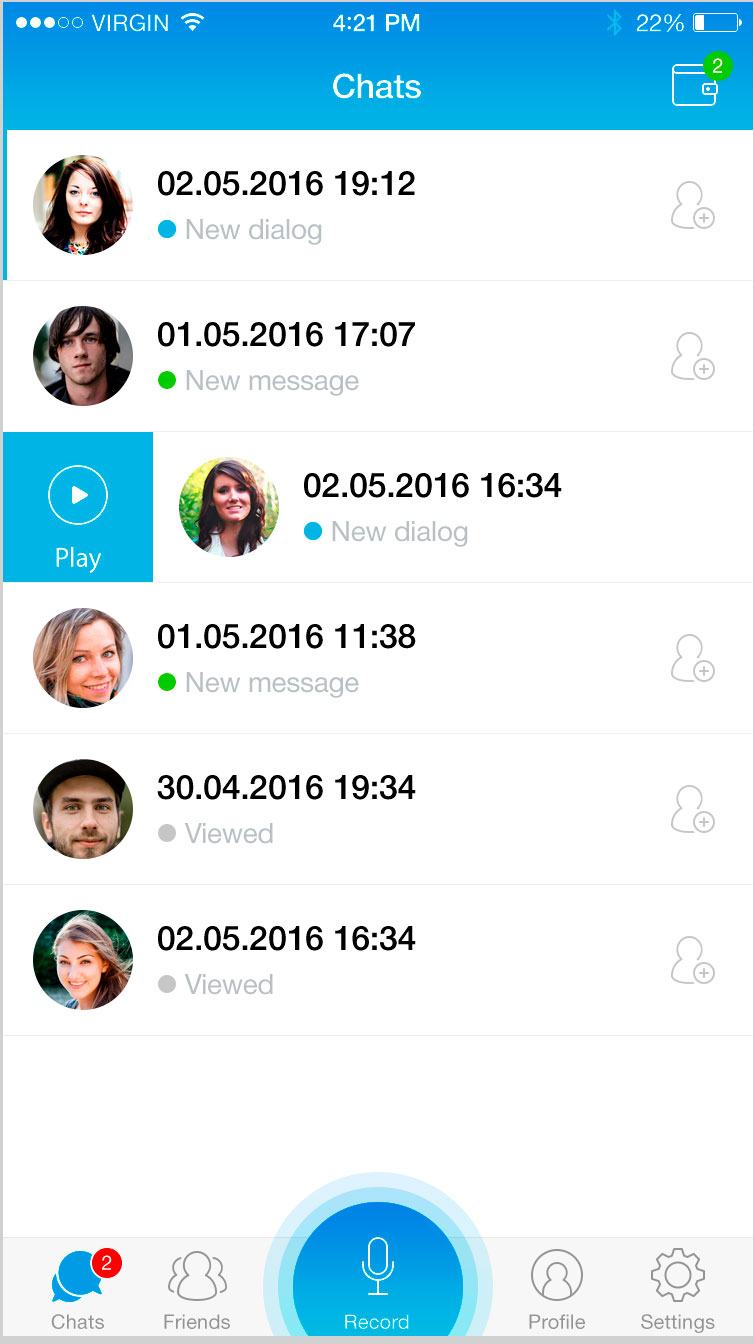This screenshot has height=1344, width=754.
Task: Open the chat dated 01.05.2016 11:38
Action: [x=378, y=658]
